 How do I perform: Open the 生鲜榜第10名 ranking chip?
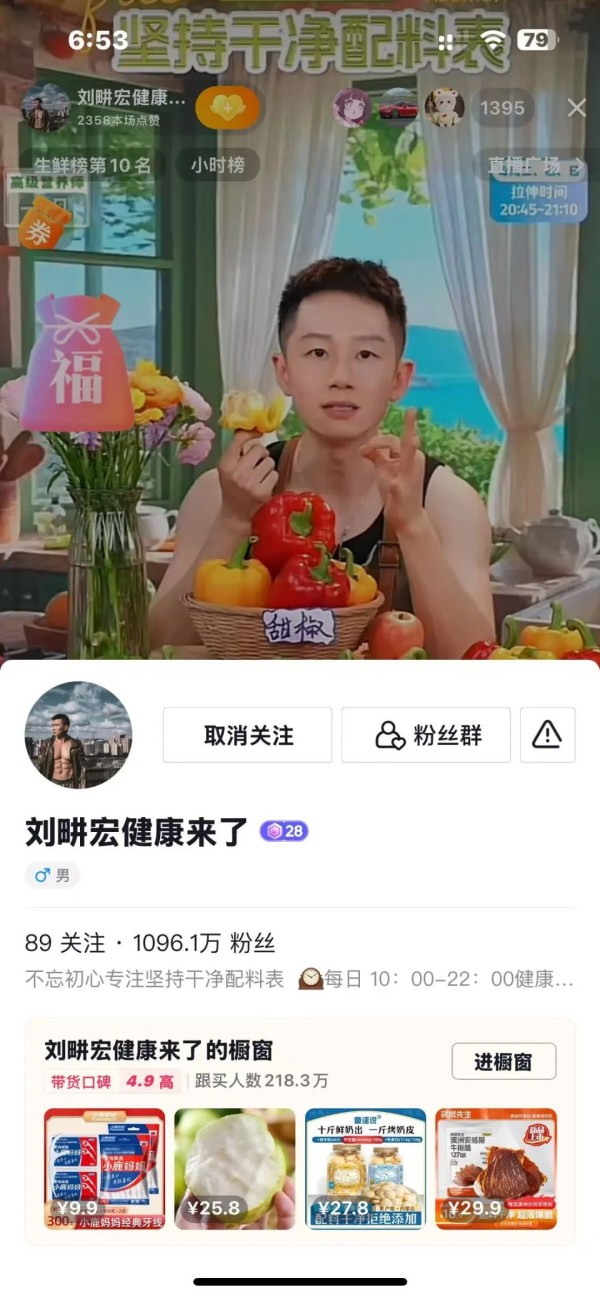[91, 165]
